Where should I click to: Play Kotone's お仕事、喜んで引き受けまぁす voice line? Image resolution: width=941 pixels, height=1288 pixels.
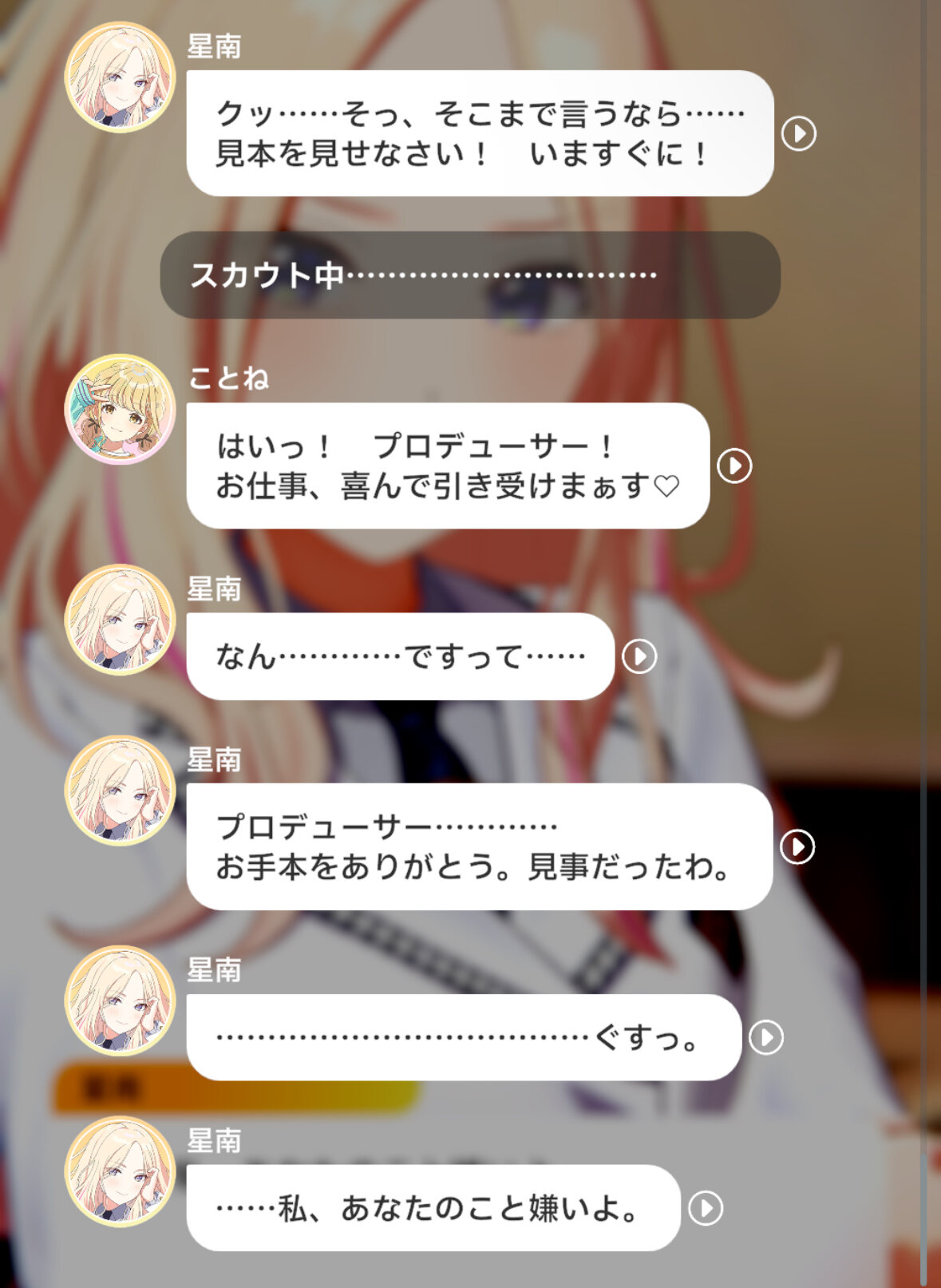[734, 466]
